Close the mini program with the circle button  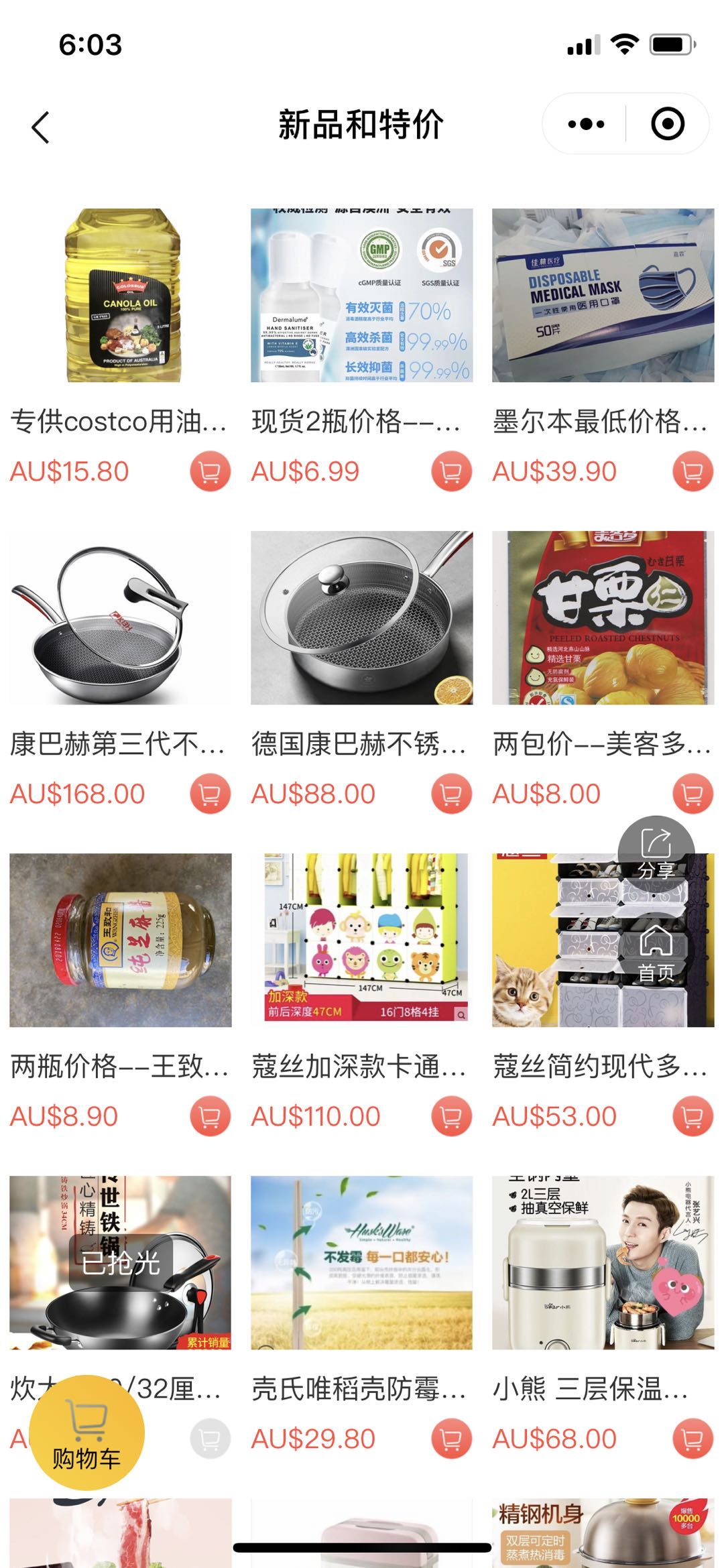(x=667, y=124)
